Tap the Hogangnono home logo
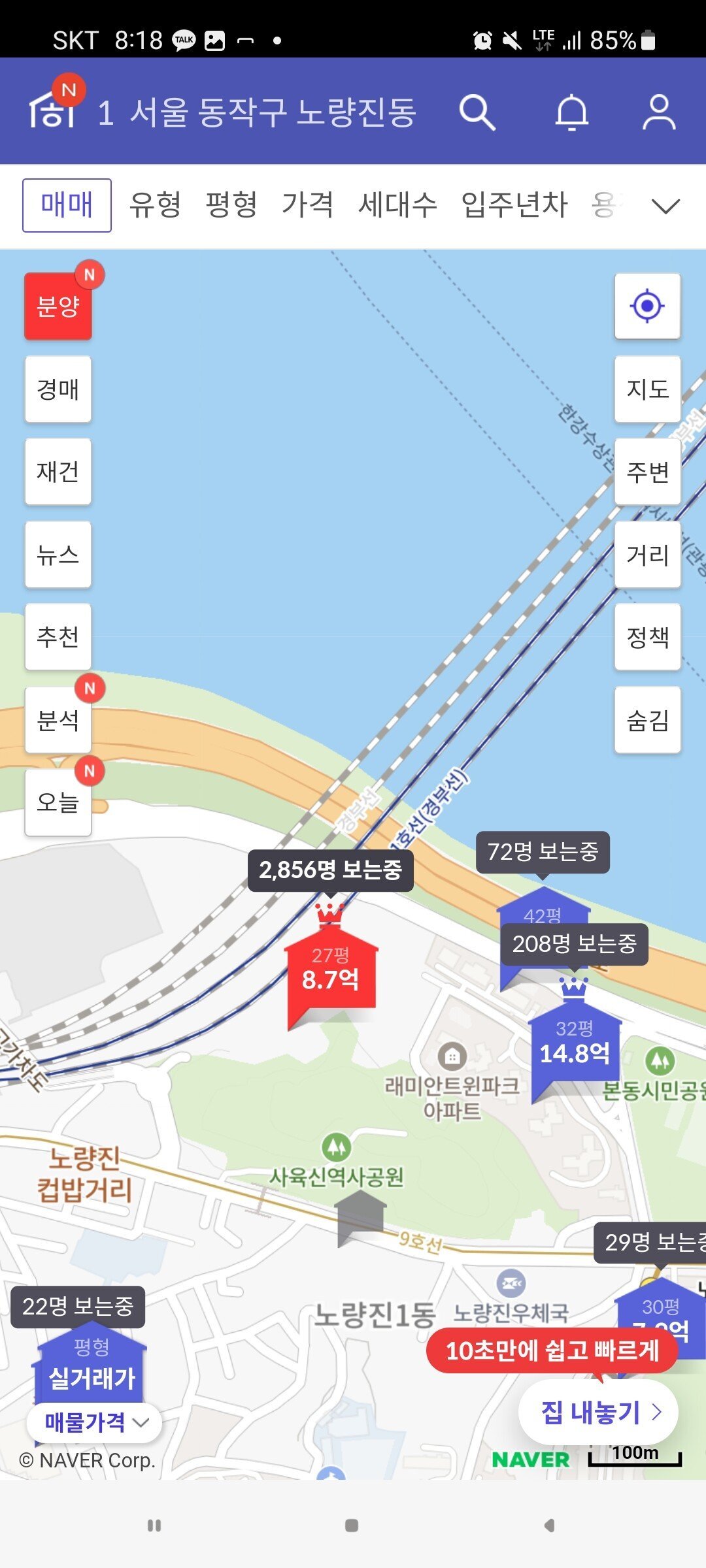Screen dimensions: 706x1568 (x=52, y=112)
